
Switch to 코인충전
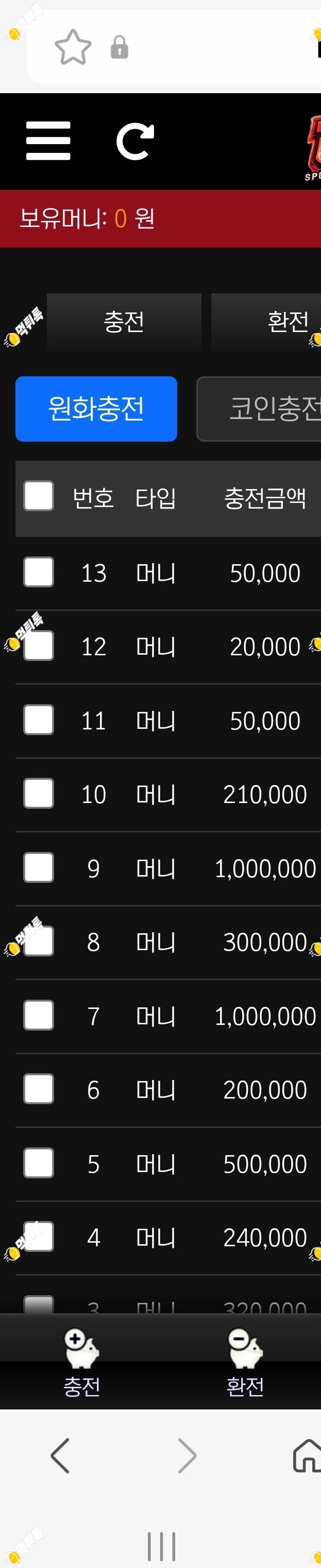pos(259,408)
